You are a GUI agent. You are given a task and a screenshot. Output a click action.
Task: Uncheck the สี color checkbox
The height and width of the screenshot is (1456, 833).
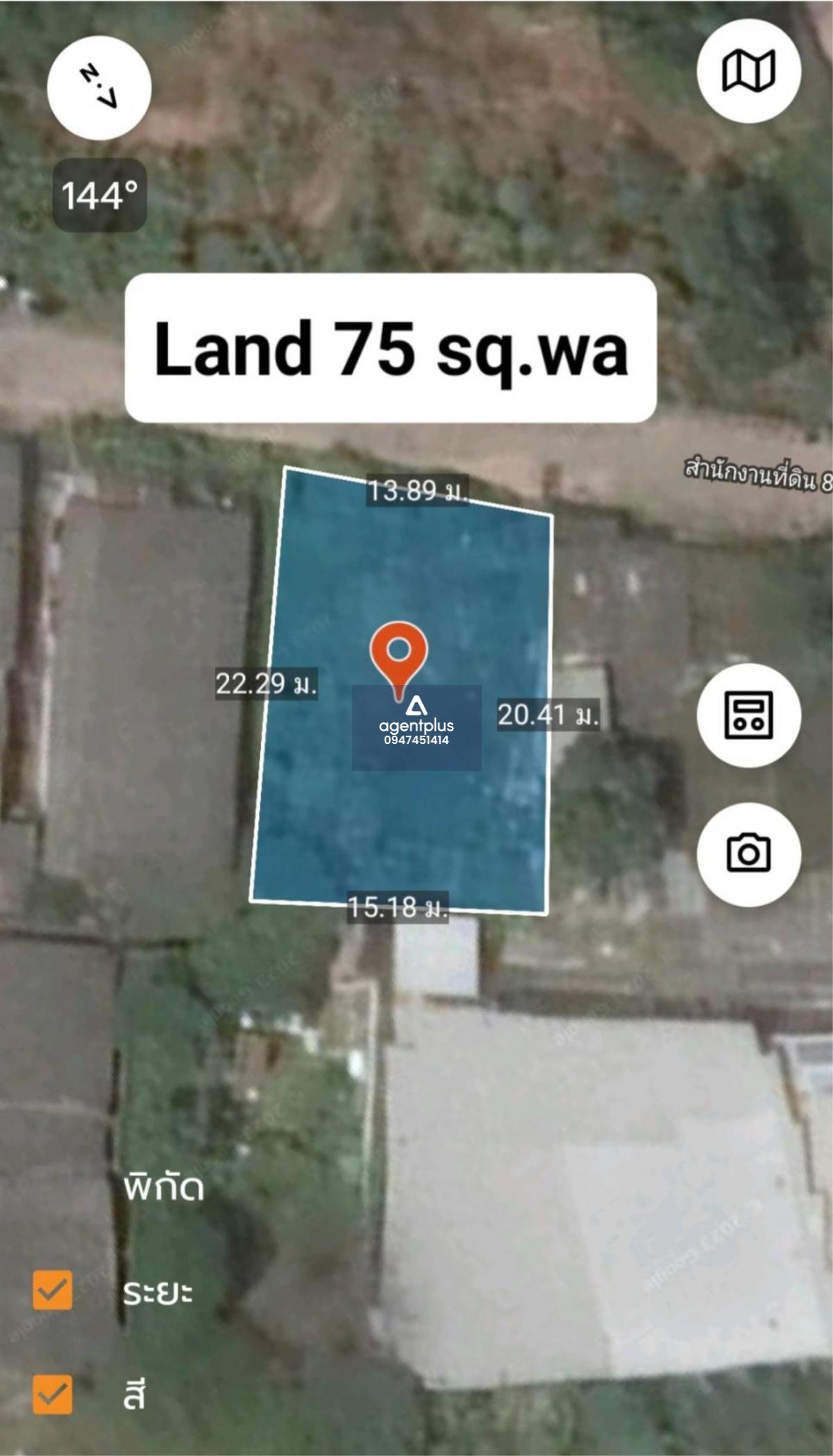click(53, 1393)
